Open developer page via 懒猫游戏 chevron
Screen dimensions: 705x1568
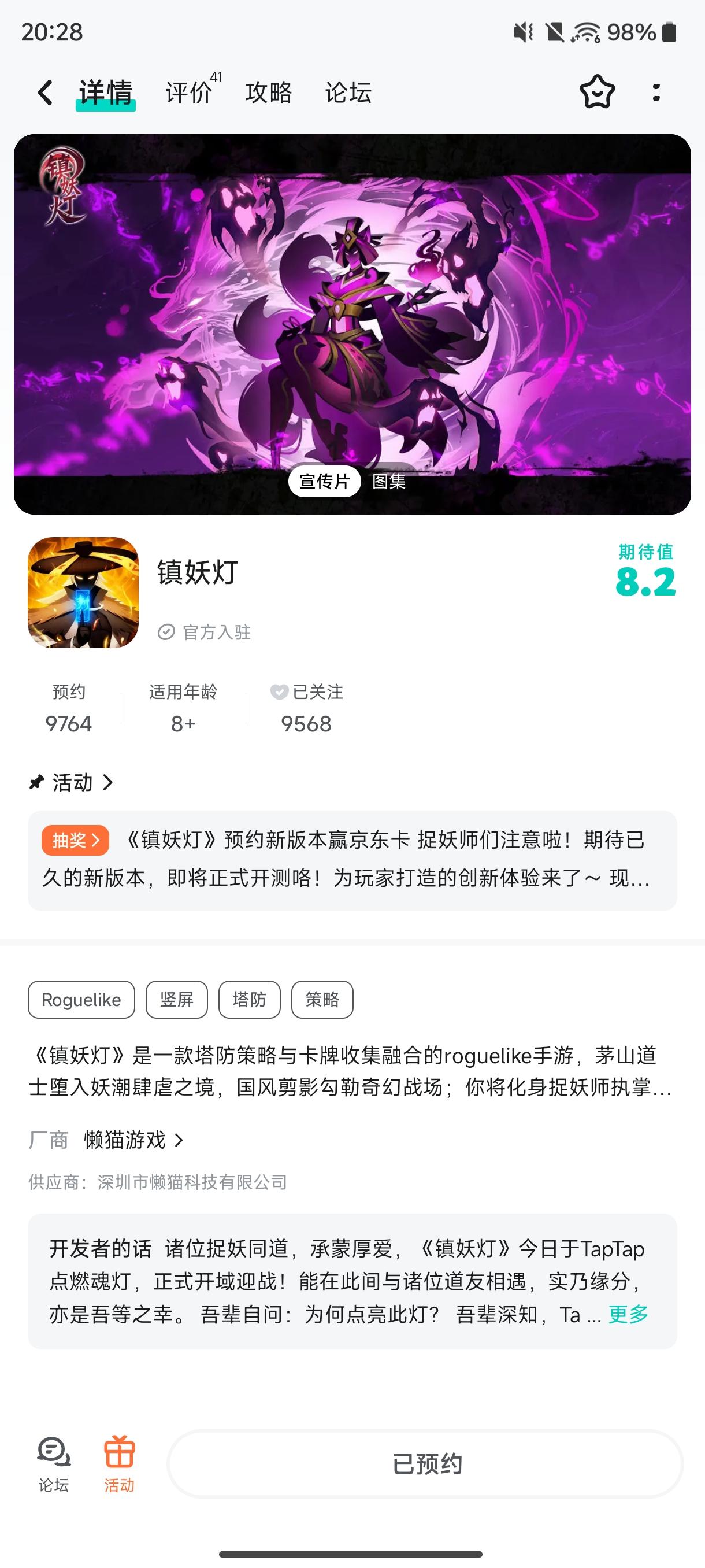click(x=180, y=1140)
